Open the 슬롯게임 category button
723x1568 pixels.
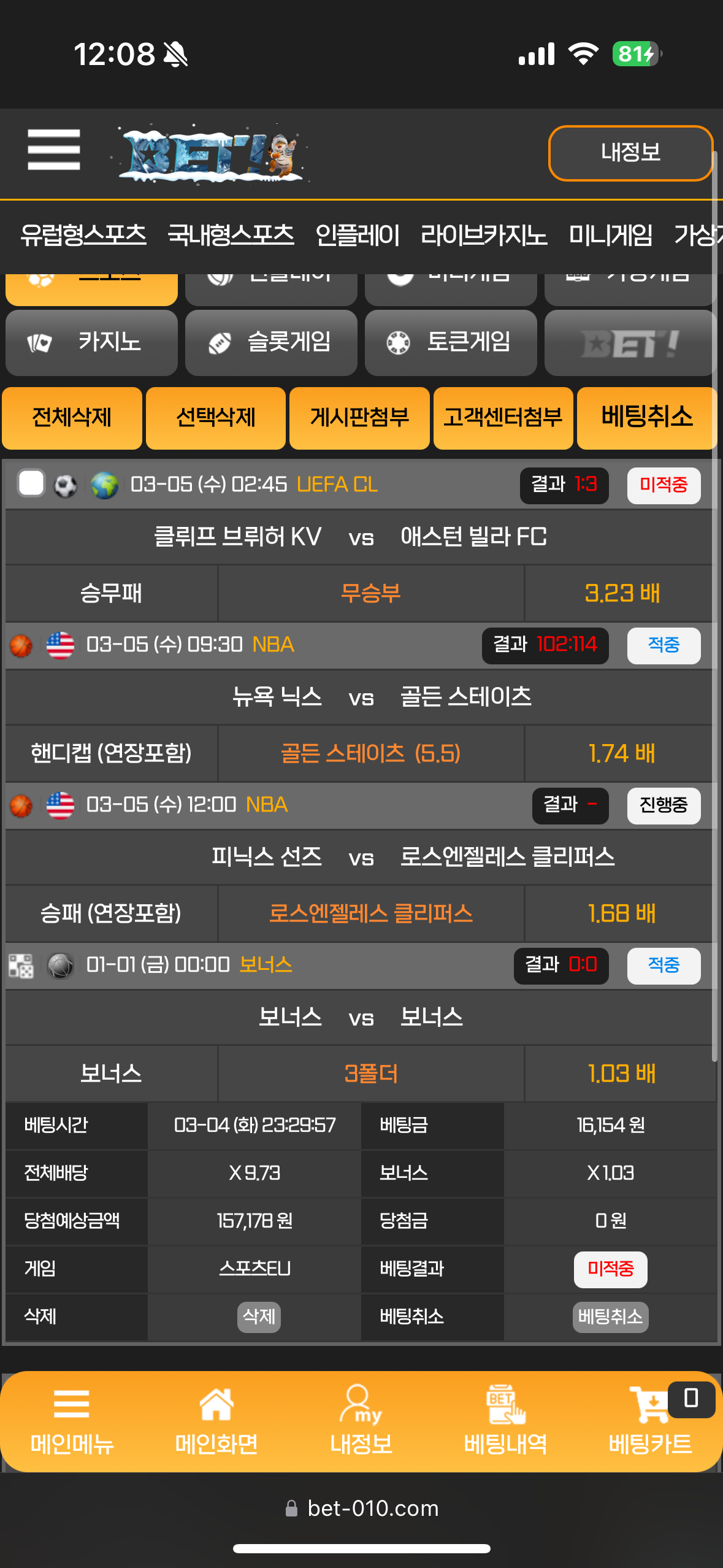[x=271, y=342]
